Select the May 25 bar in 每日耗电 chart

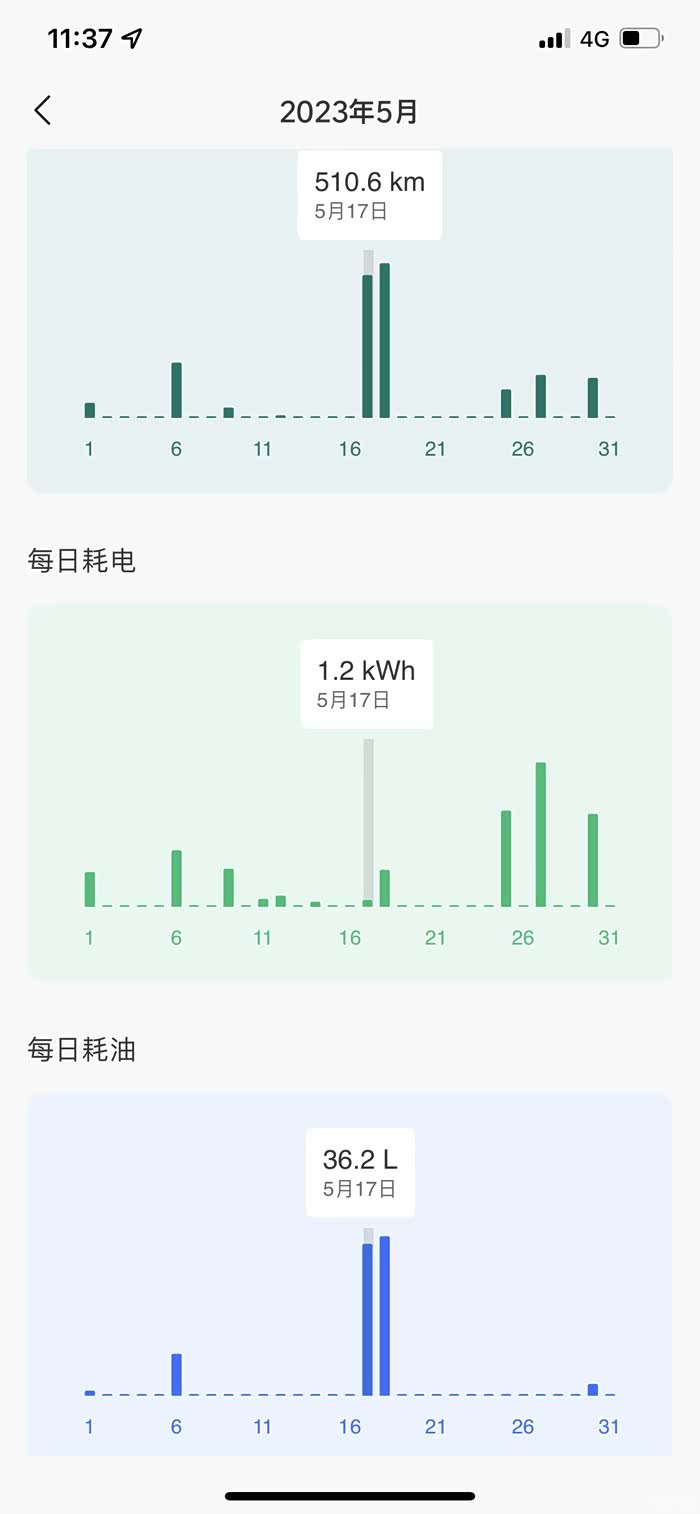point(506,859)
